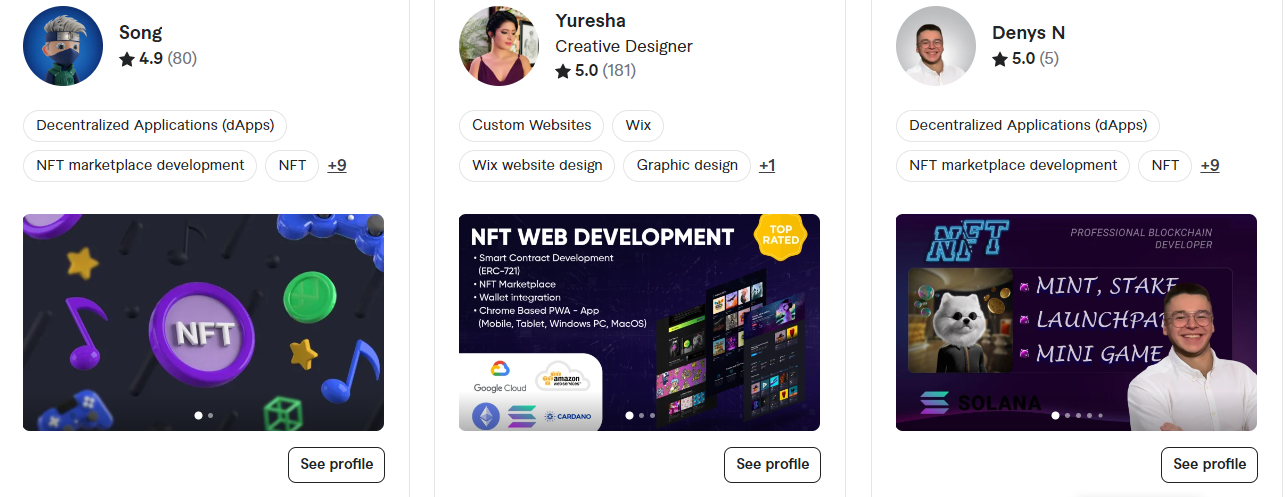
Task: Expand Denys N's +9 extra skills
Action: click(x=1210, y=166)
